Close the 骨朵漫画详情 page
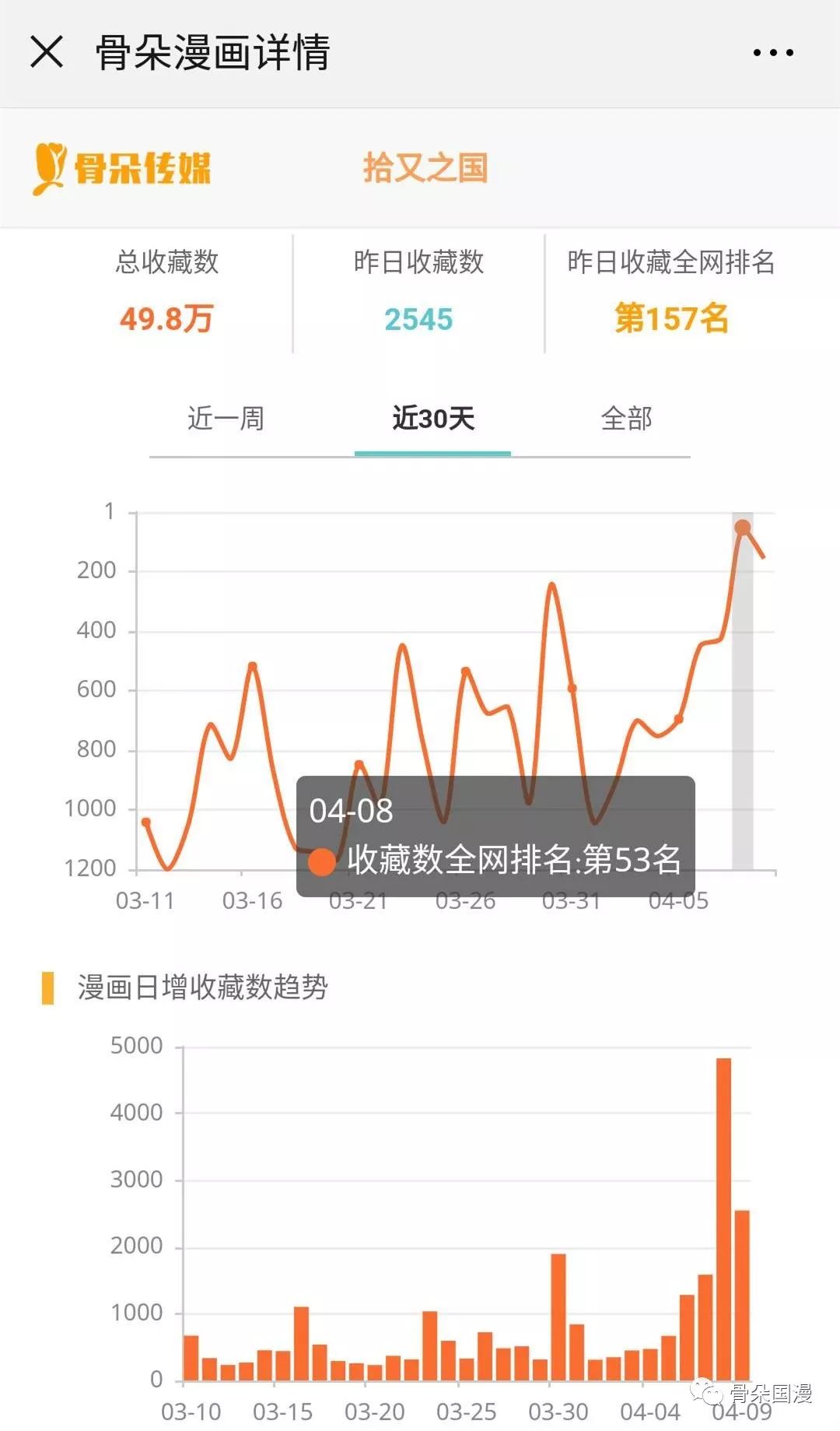This screenshot has height=1431, width=840. click(x=47, y=52)
